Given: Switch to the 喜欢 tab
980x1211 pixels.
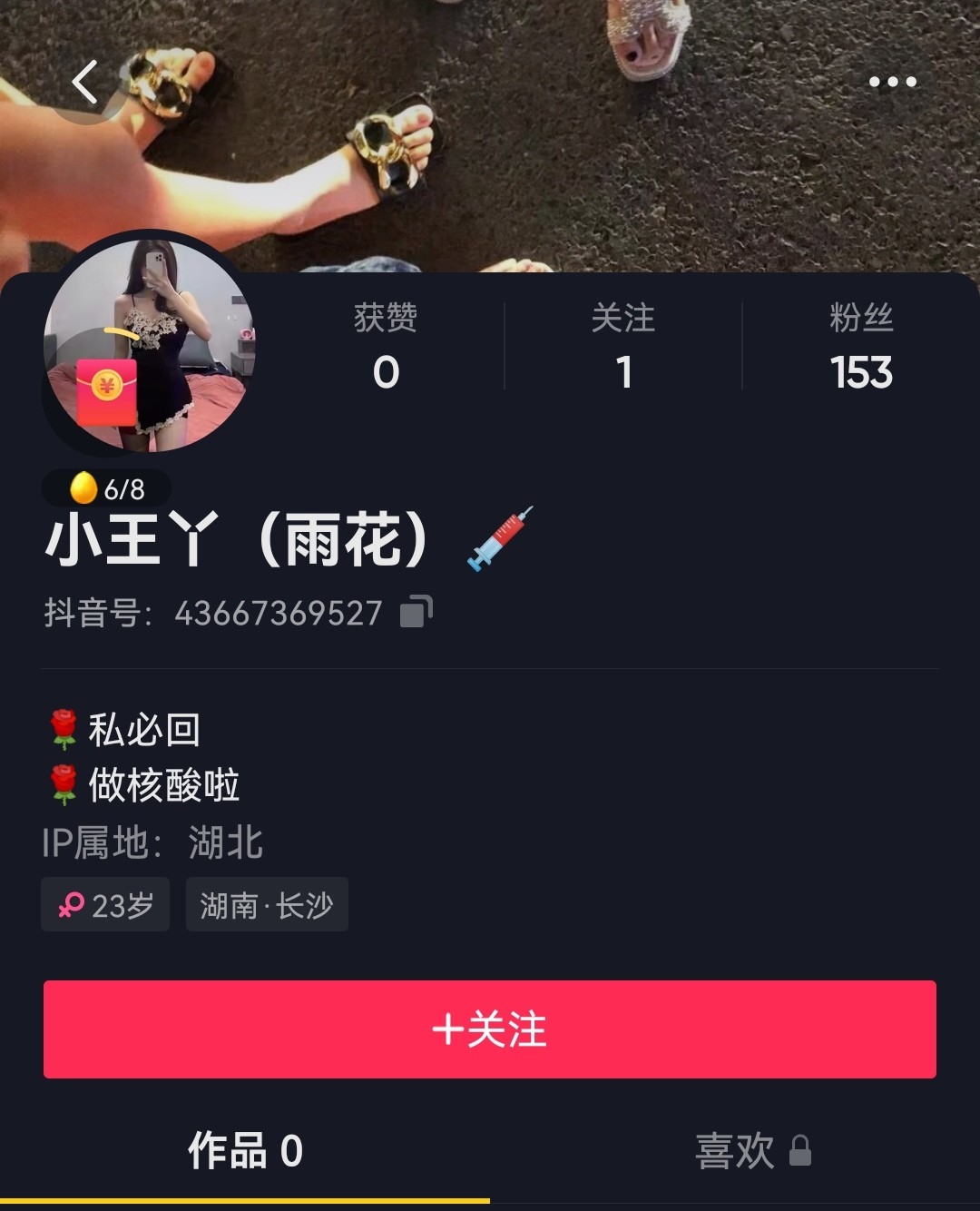Looking at the screenshot, I should coord(751,1151).
